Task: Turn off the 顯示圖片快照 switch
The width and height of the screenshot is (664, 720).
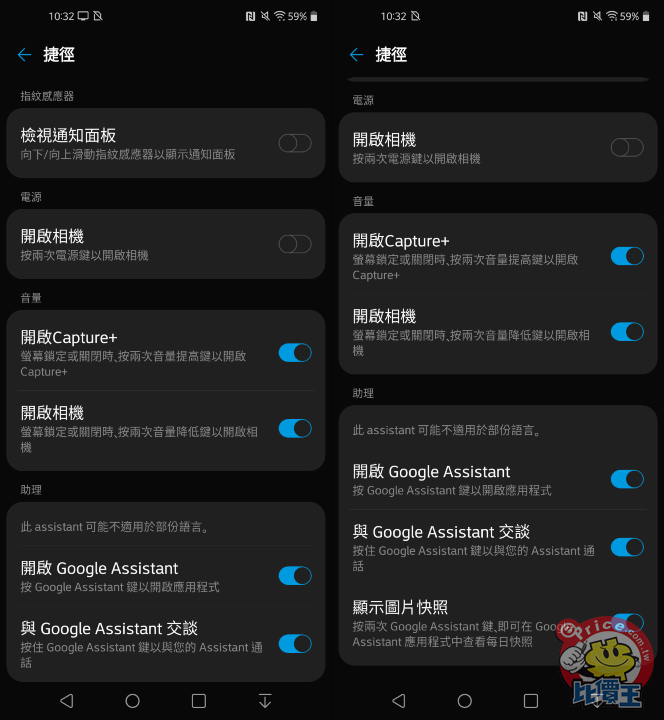Action: 626,622
